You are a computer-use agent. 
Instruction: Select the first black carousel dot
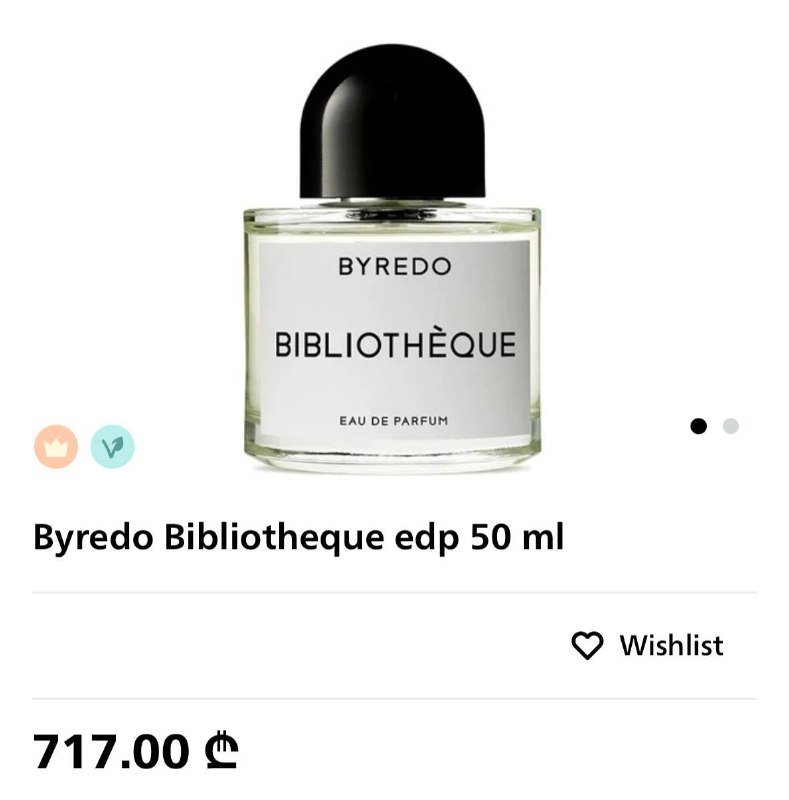(699, 427)
